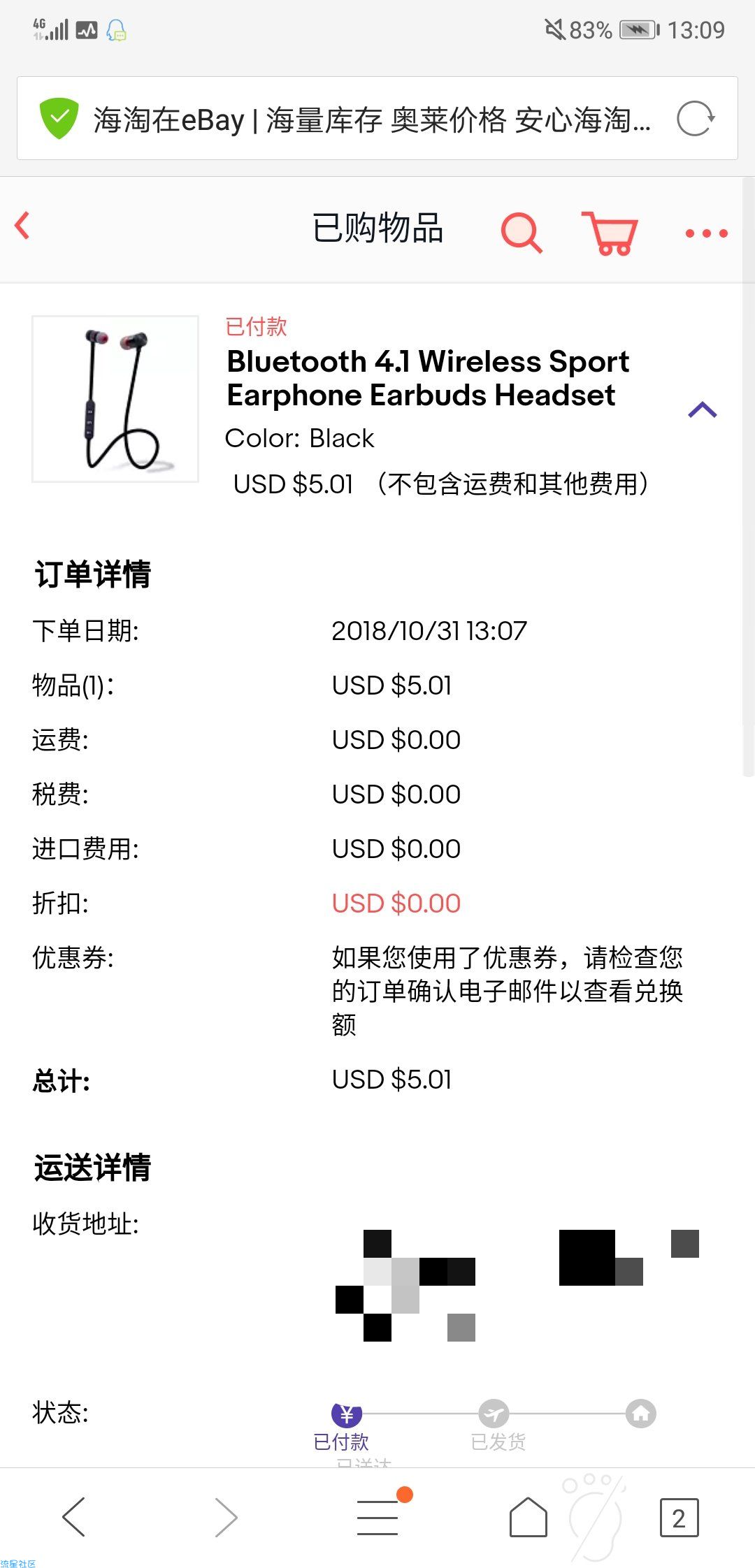Image resolution: width=755 pixels, height=1568 pixels.
Task: Open the three-dot overflow menu
Action: 706,233
